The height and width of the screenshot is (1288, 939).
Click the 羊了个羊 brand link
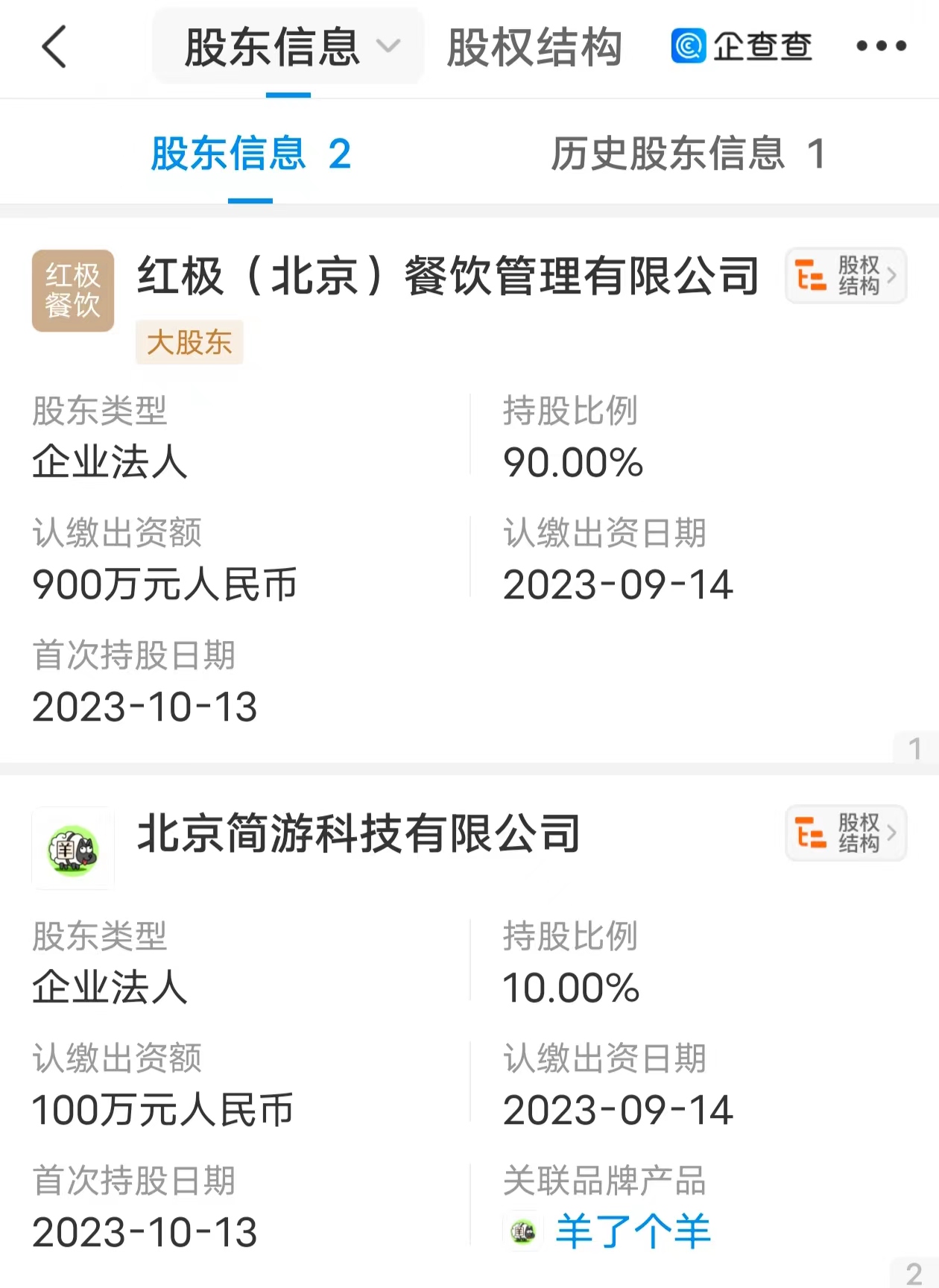(x=633, y=1230)
